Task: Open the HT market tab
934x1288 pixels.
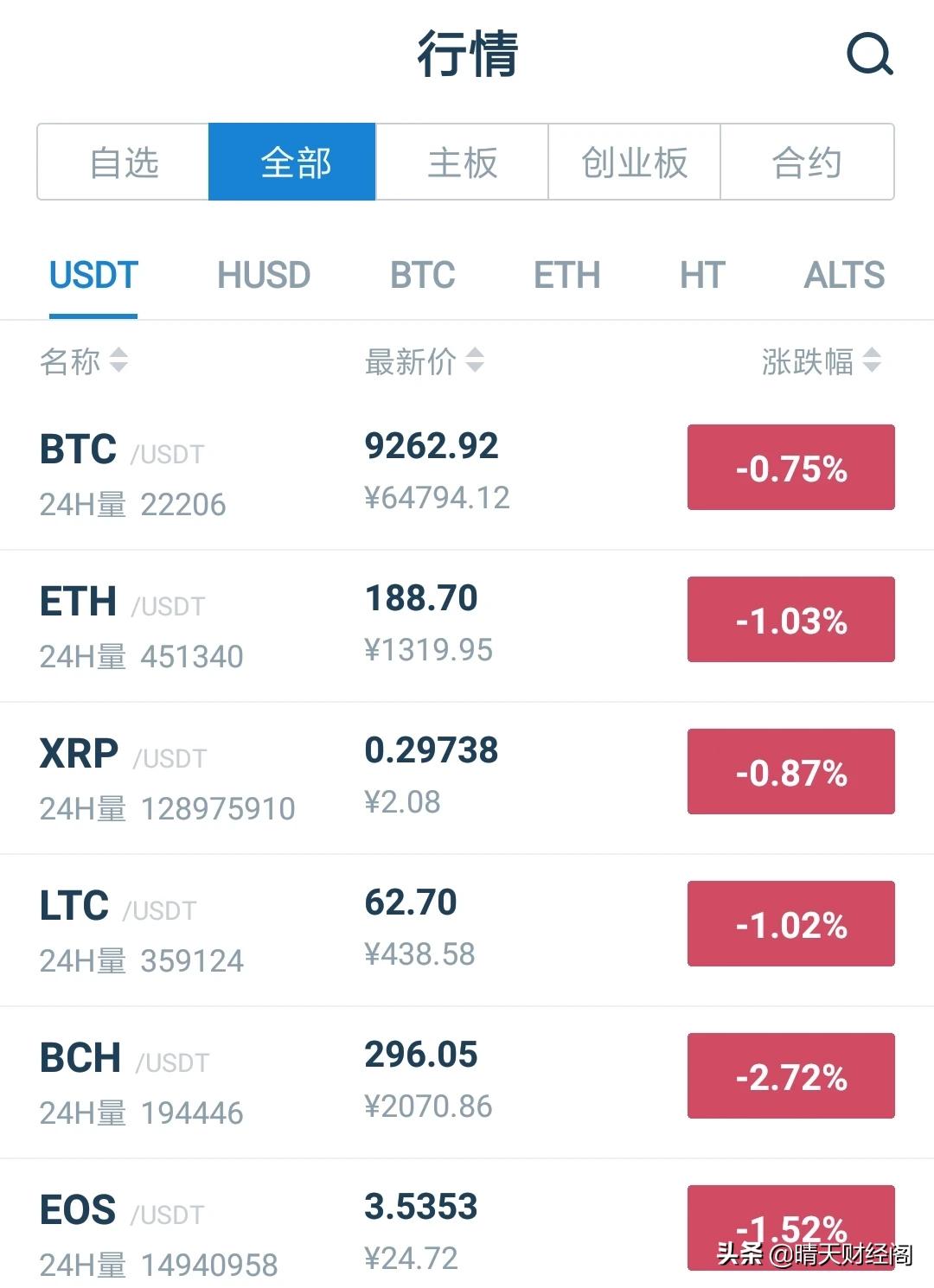Action: pyautogui.click(x=701, y=276)
